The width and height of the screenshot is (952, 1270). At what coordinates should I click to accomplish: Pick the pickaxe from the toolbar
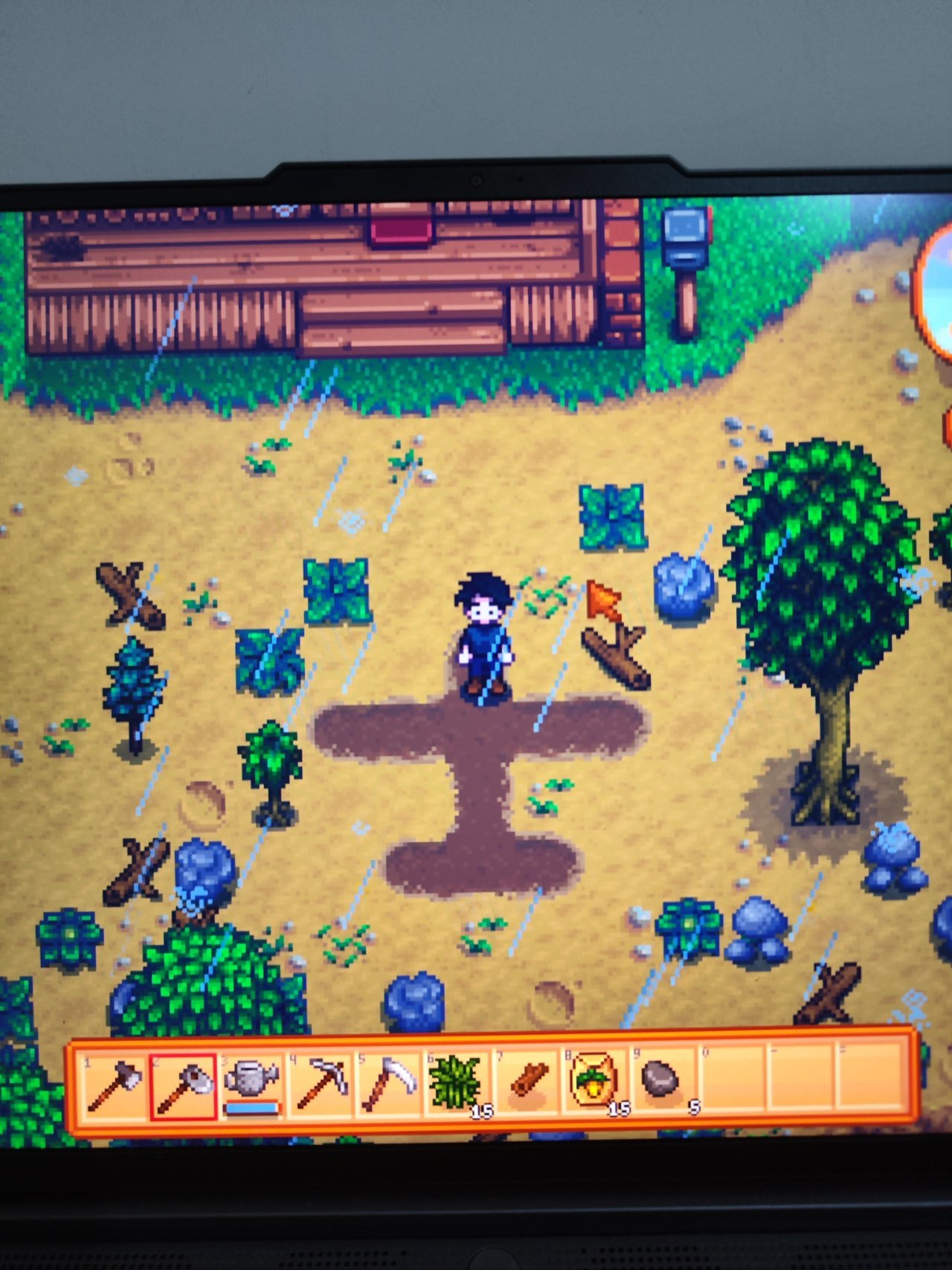click(x=320, y=1085)
